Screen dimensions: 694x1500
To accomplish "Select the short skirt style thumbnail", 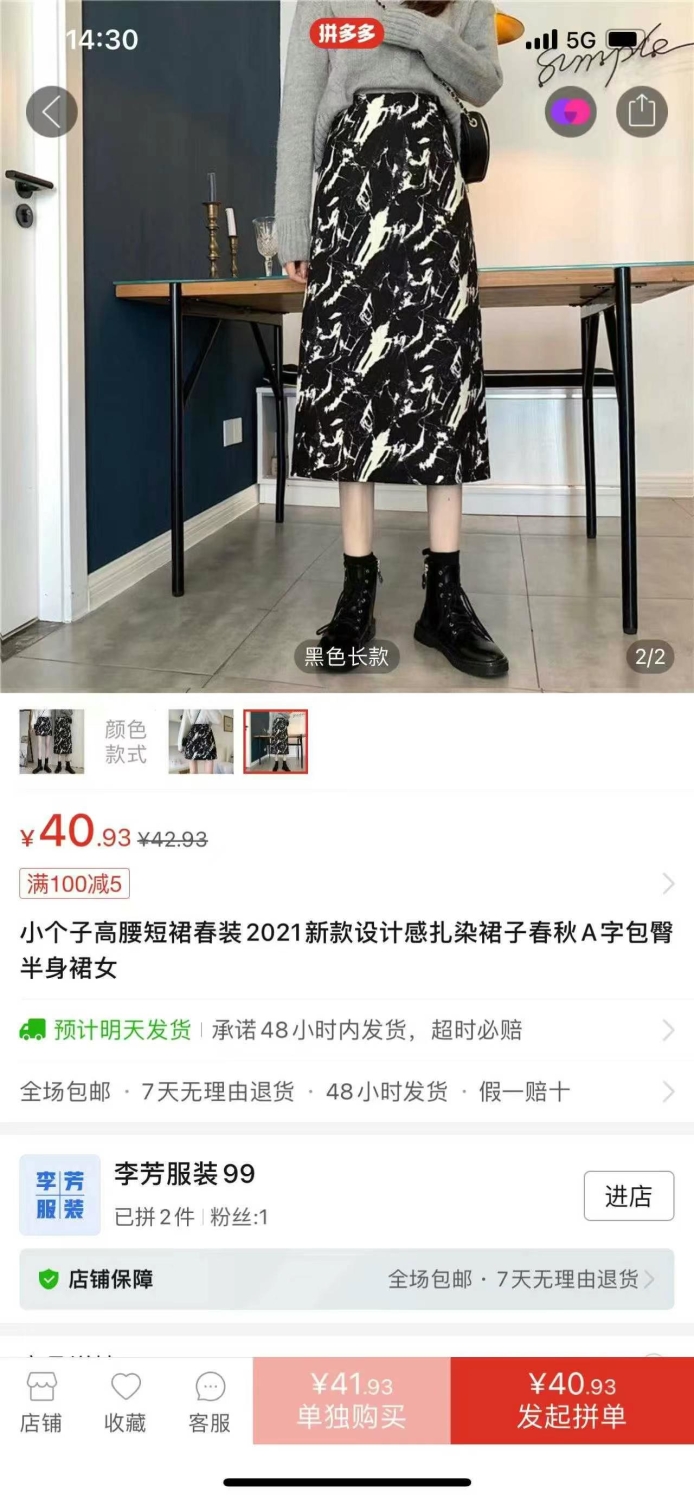I will (x=201, y=742).
